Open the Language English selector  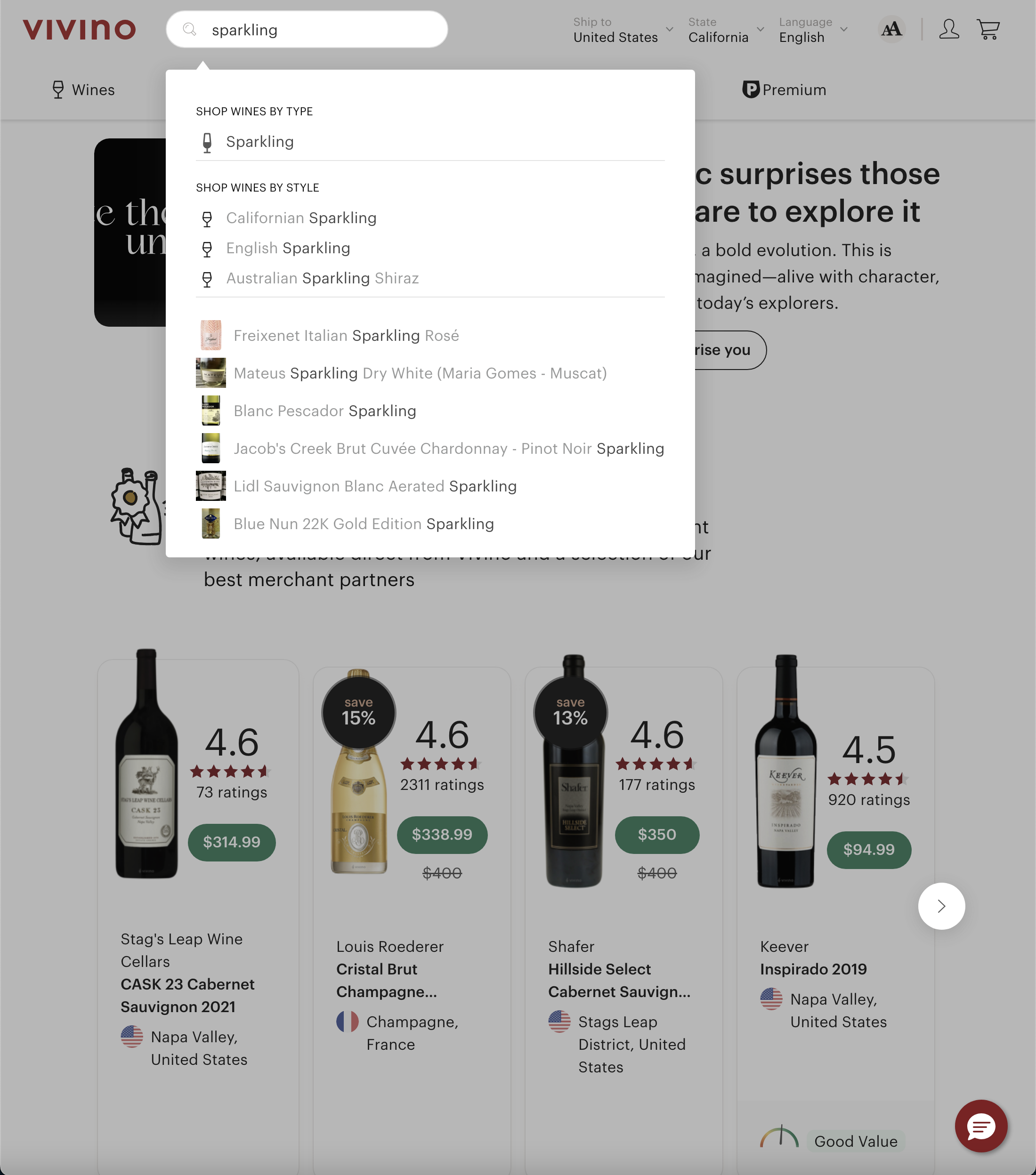(x=812, y=30)
